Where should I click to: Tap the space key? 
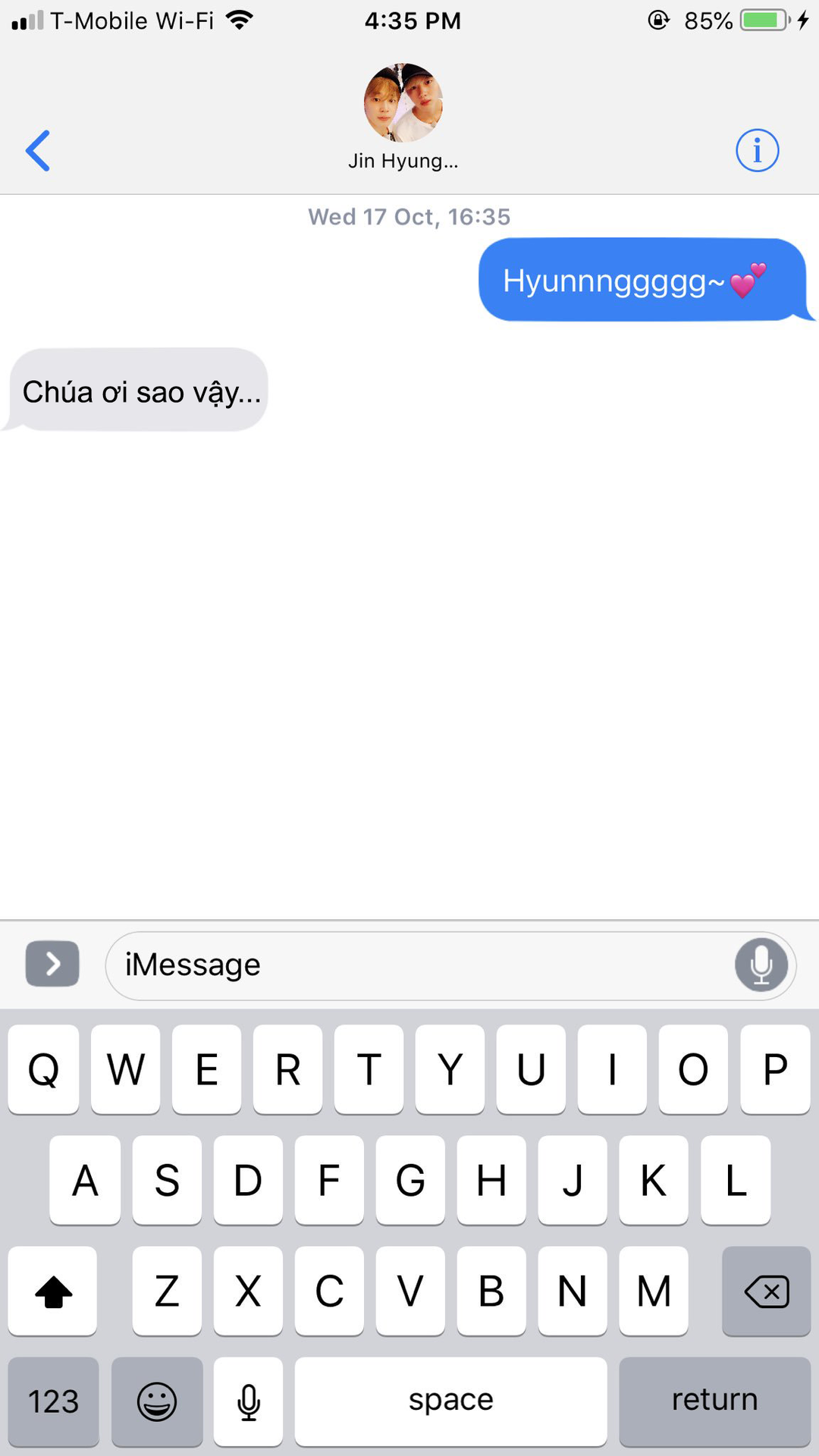click(x=450, y=1401)
